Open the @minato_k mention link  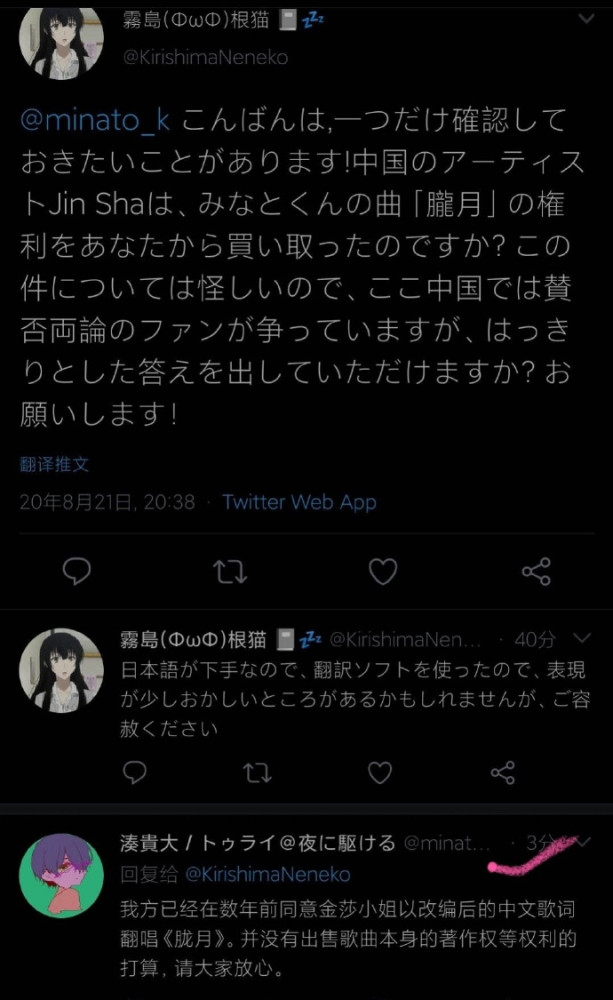point(96,120)
